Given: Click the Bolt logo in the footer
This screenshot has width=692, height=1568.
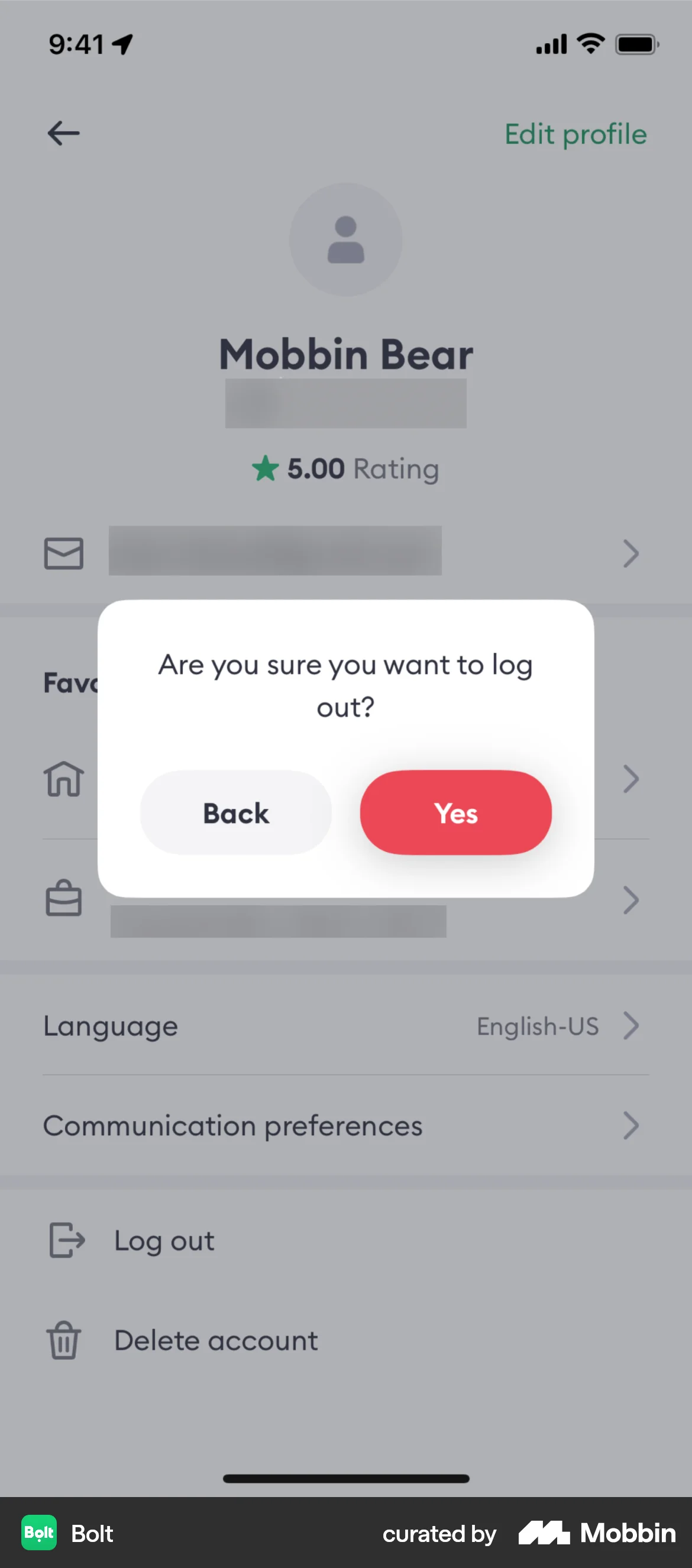Looking at the screenshot, I should pyautogui.click(x=38, y=1533).
